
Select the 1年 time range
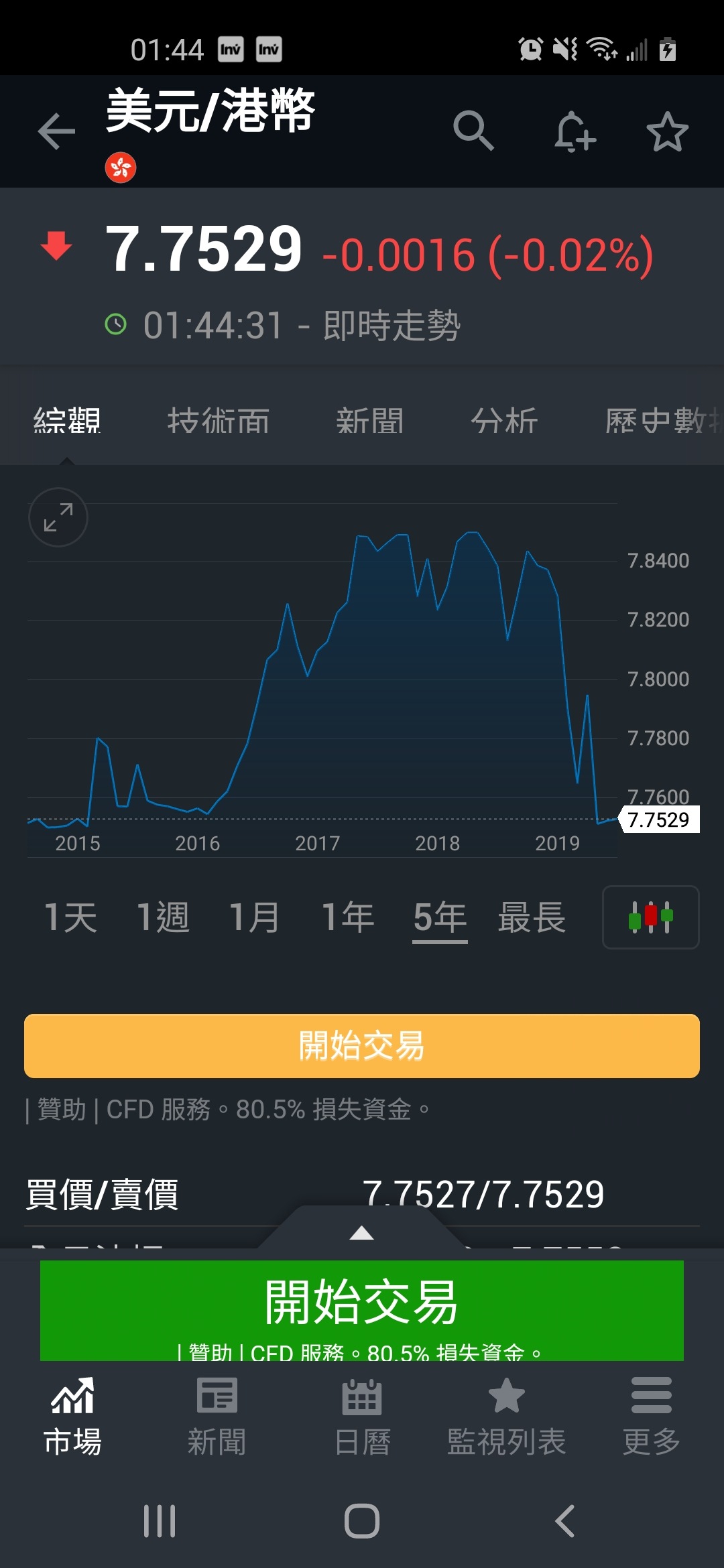tap(347, 917)
